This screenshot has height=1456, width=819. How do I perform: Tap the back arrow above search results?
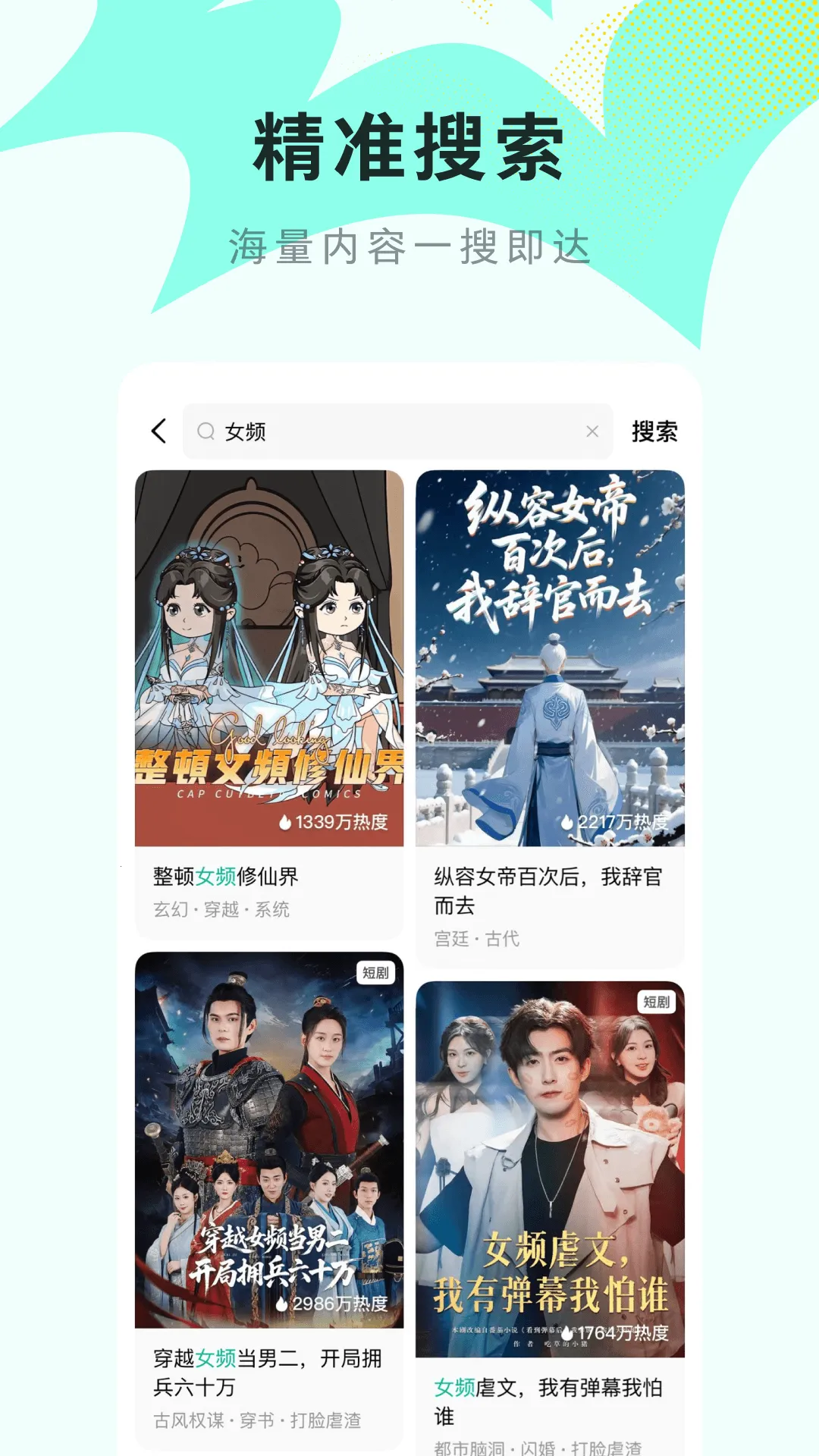coord(158,430)
